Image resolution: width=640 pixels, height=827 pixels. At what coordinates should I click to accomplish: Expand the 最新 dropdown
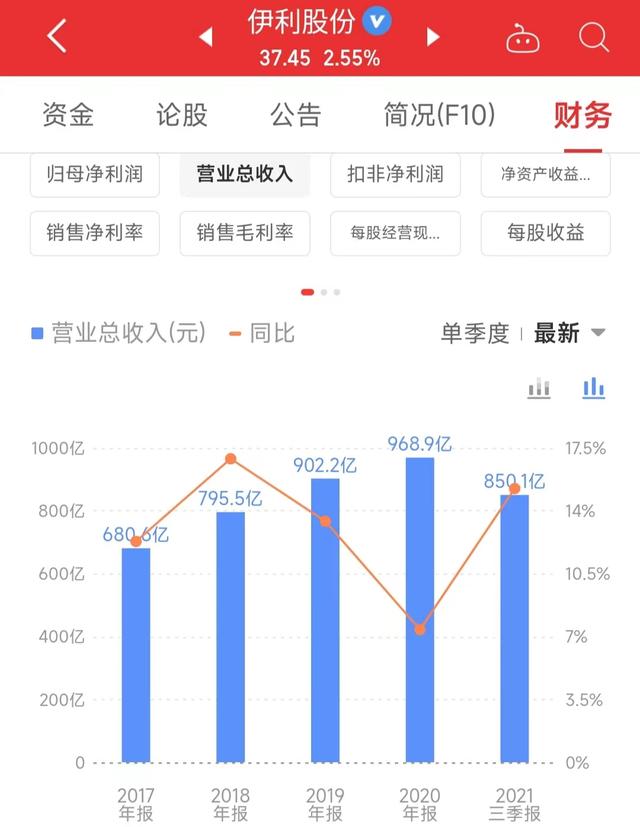coord(569,333)
